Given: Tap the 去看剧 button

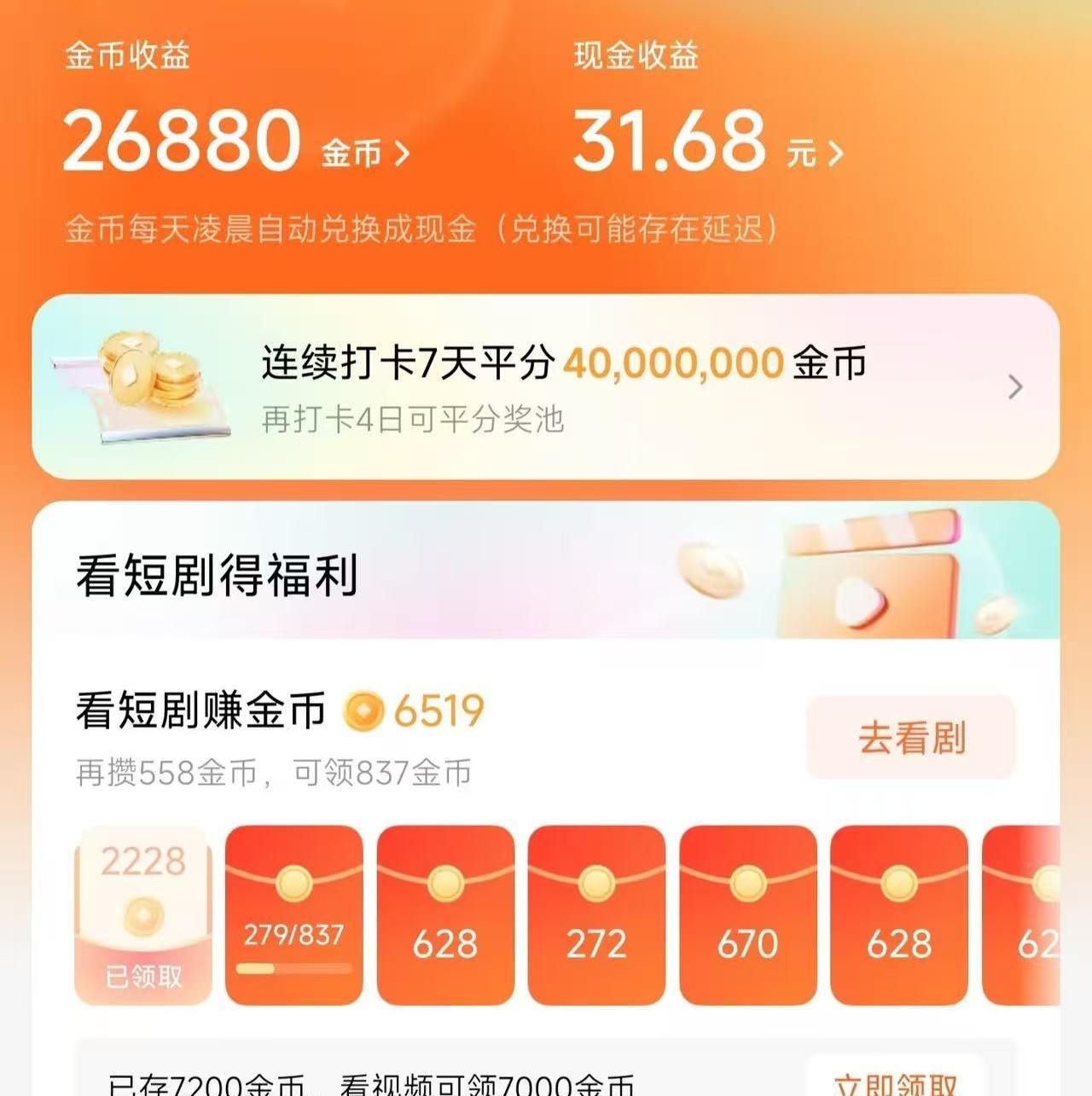Looking at the screenshot, I should 911,738.
